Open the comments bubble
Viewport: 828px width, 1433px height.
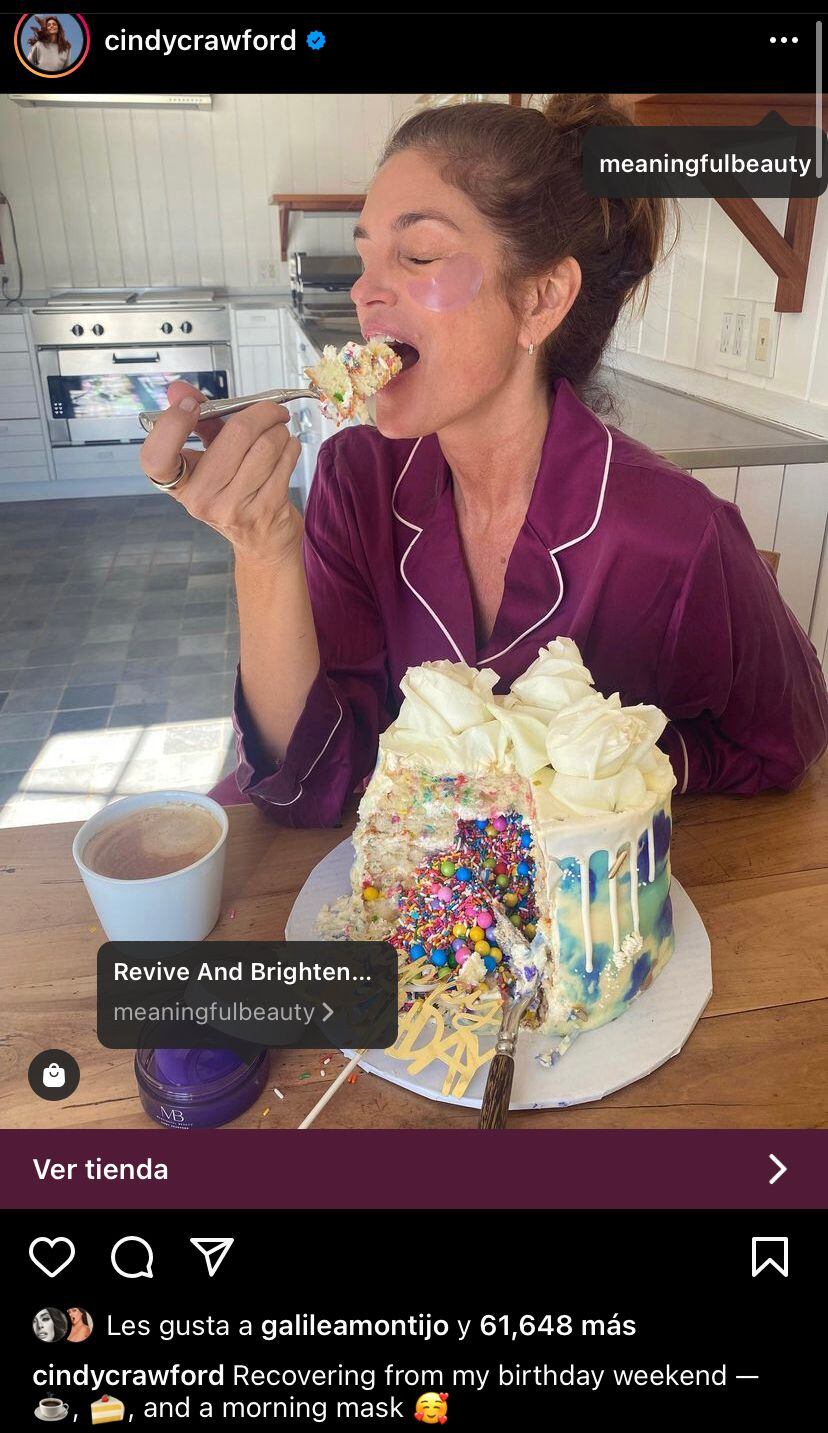point(132,1257)
